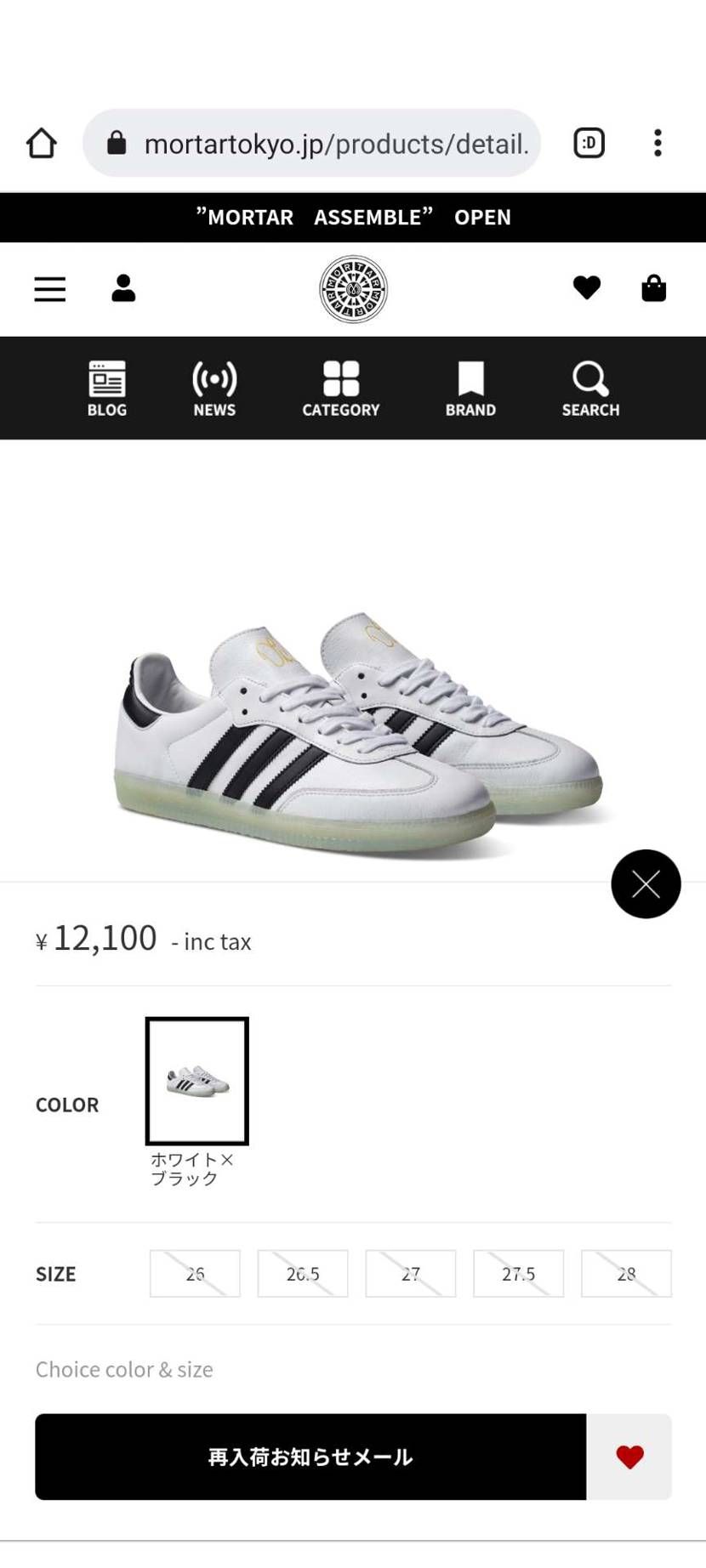Screen dimensions: 706x1568
Task: Add this sneaker to favorites
Action: tap(629, 1457)
